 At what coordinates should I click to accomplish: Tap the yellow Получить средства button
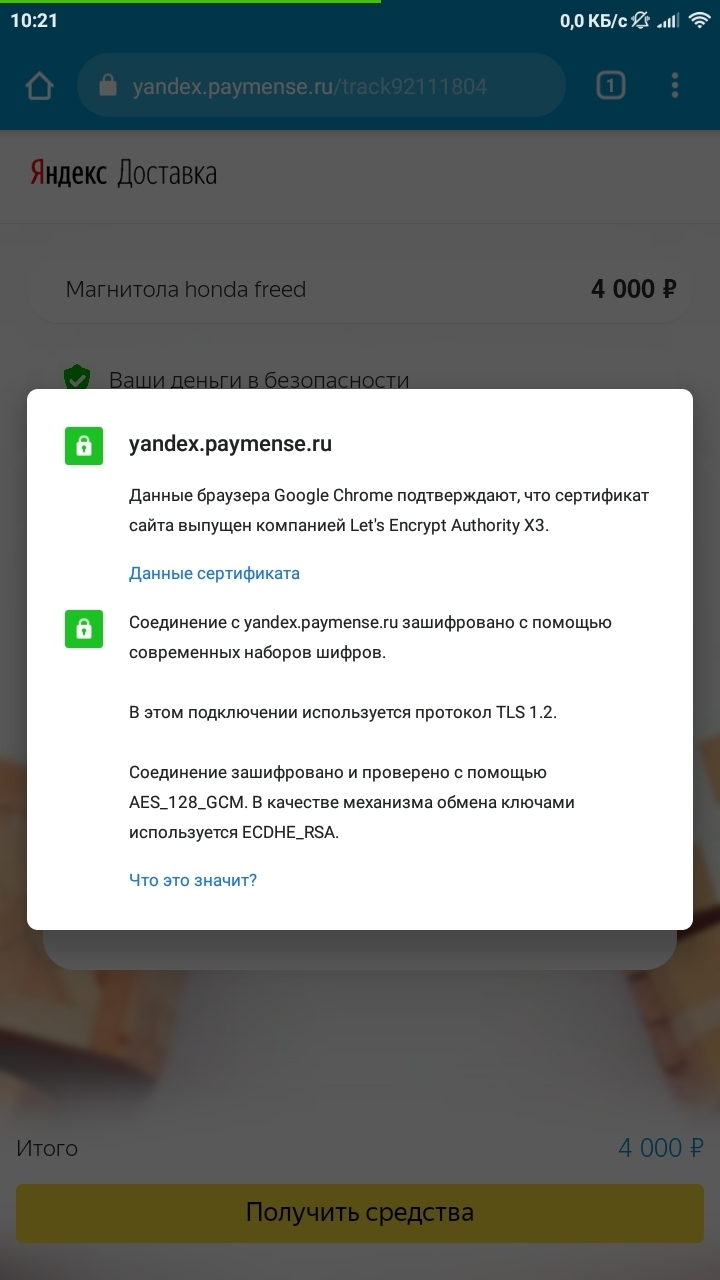click(x=360, y=1213)
